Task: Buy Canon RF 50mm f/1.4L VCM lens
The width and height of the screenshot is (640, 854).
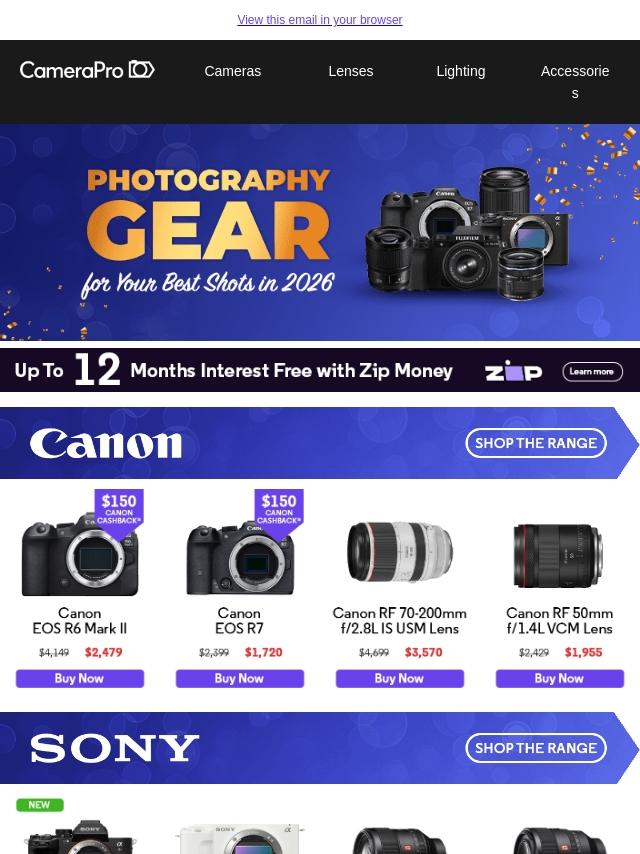Action: click(x=559, y=679)
